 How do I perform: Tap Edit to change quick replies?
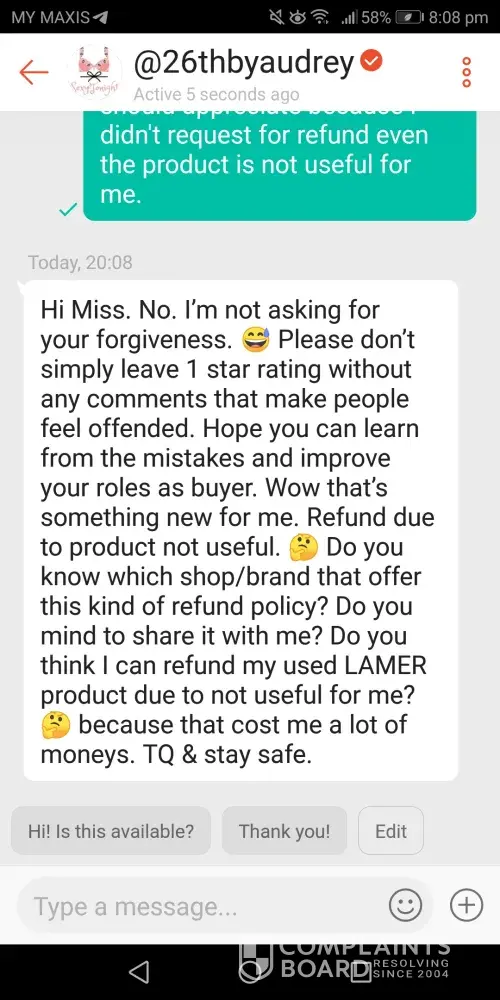coord(391,831)
